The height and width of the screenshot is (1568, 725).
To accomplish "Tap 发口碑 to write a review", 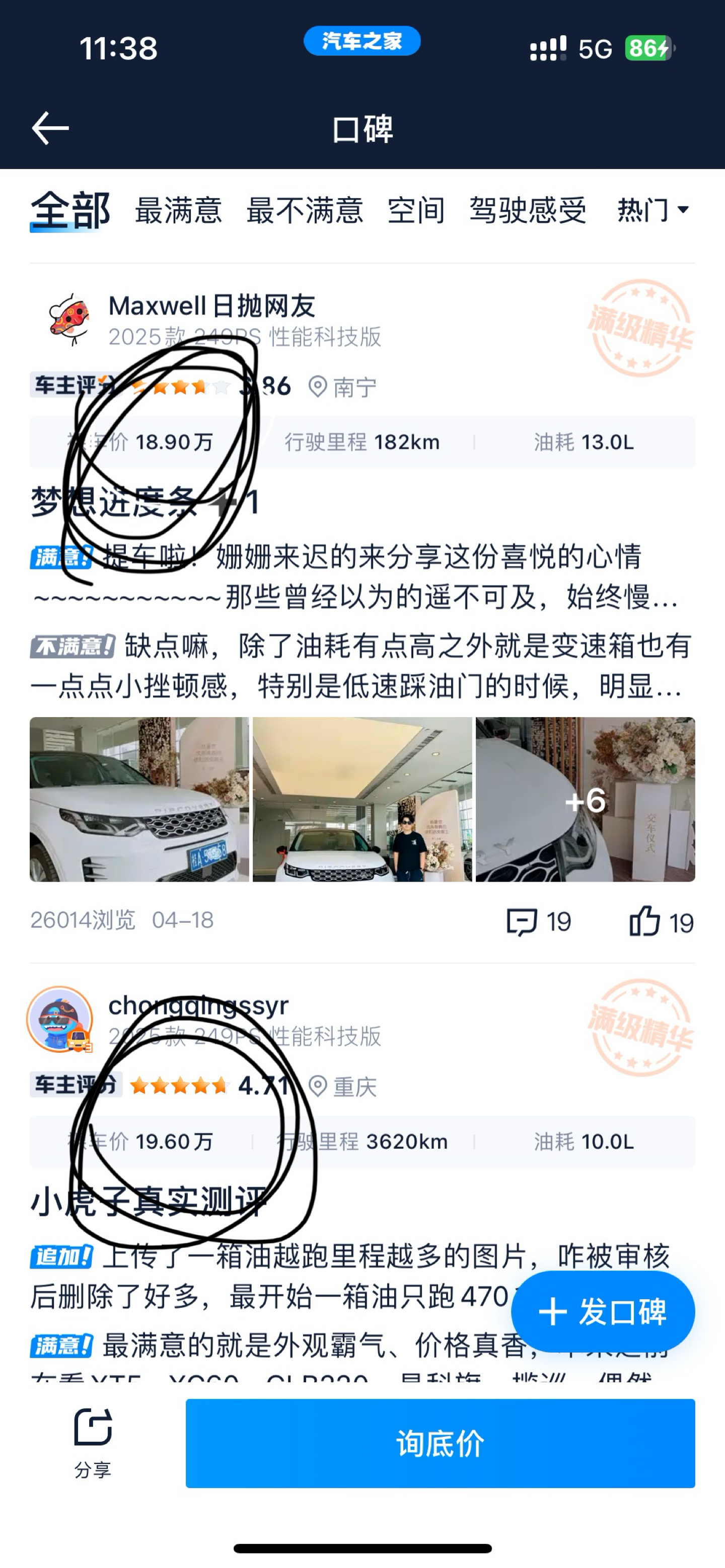I will (x=603, y=1312).
